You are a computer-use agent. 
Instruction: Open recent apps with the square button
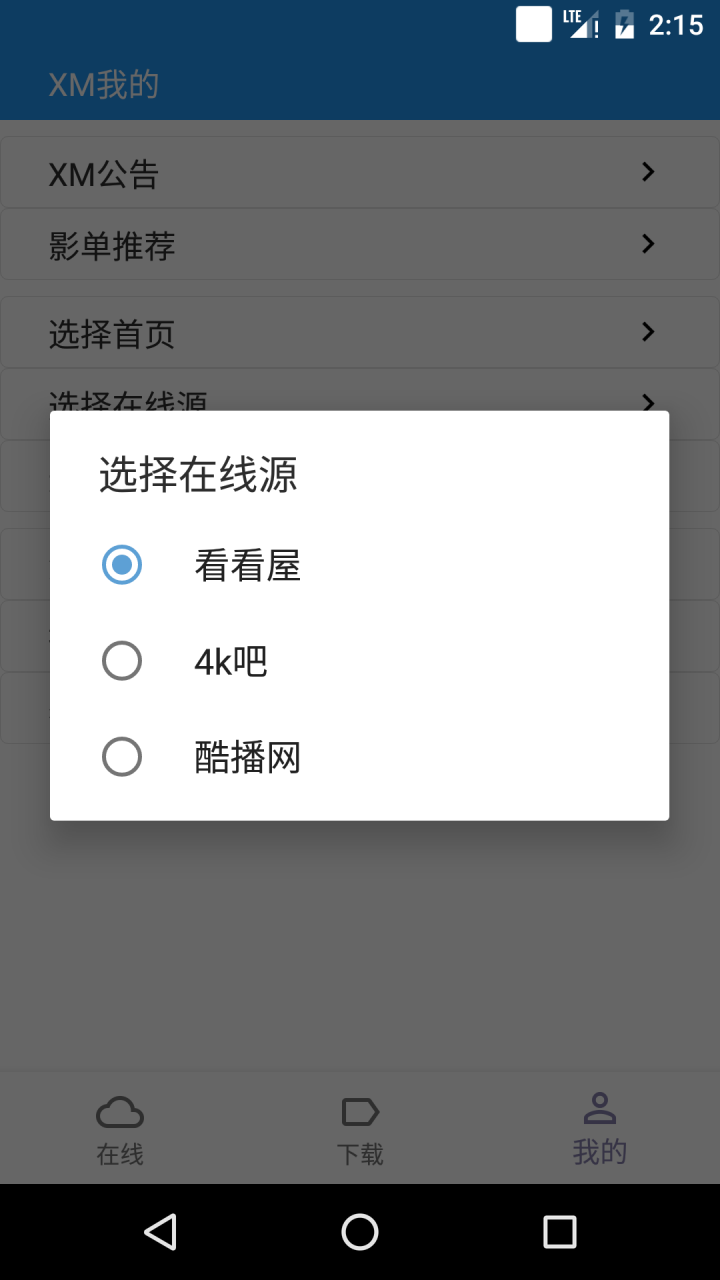tap(560, 1232)
